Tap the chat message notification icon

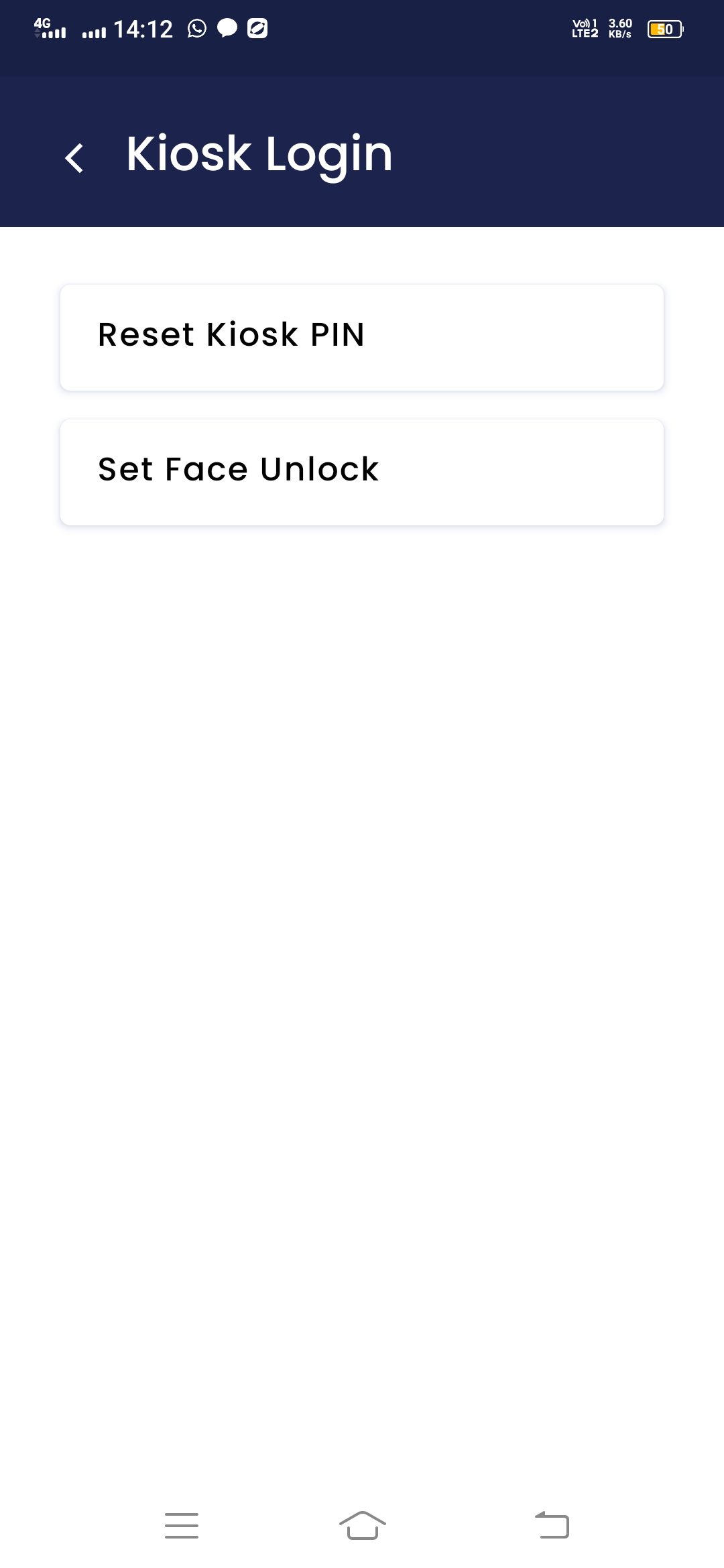coord(228,28)
